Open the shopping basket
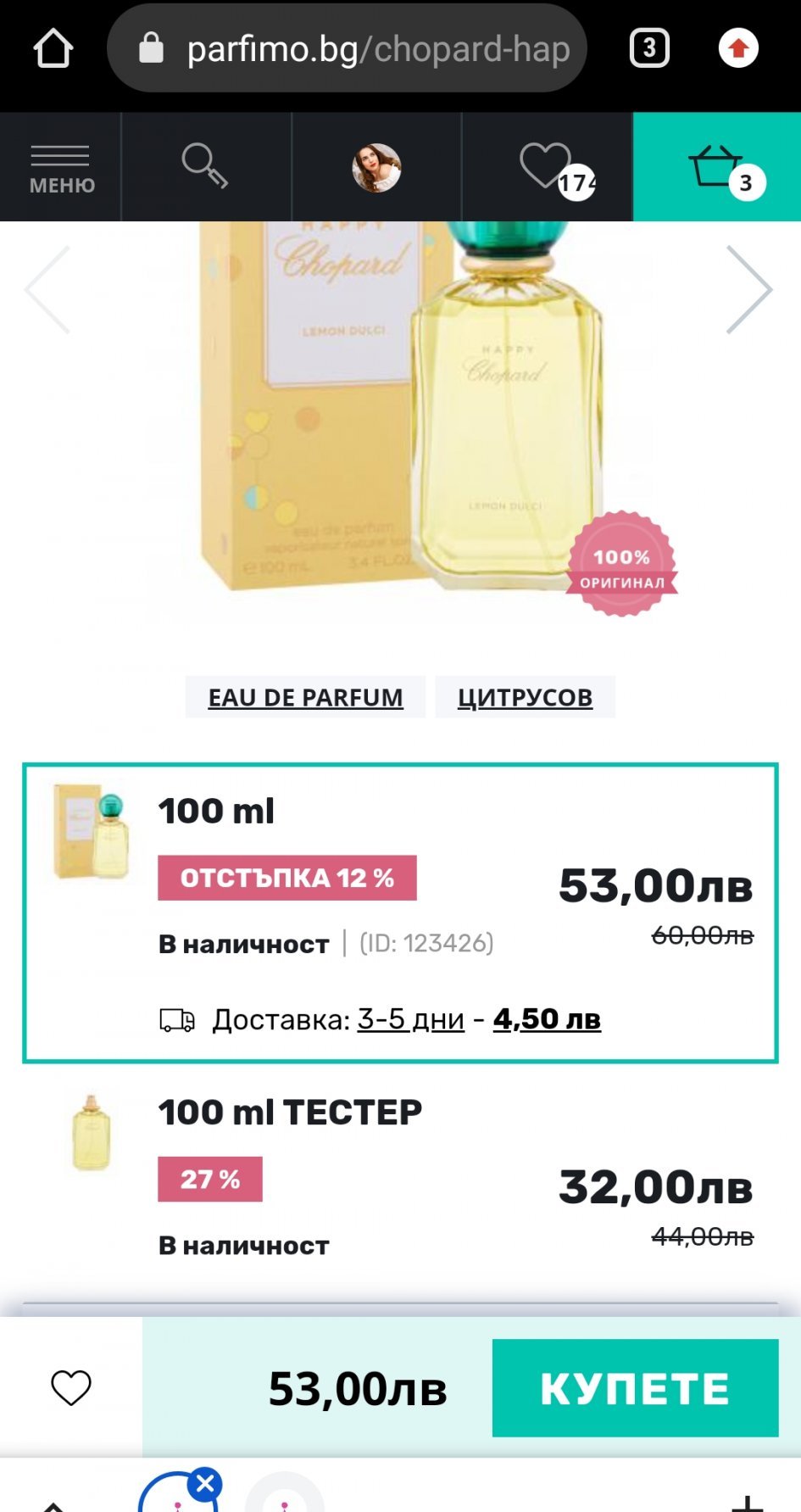Image resolution: width=801 pixels, height=1512 pixels. click(x=717, y=167)
